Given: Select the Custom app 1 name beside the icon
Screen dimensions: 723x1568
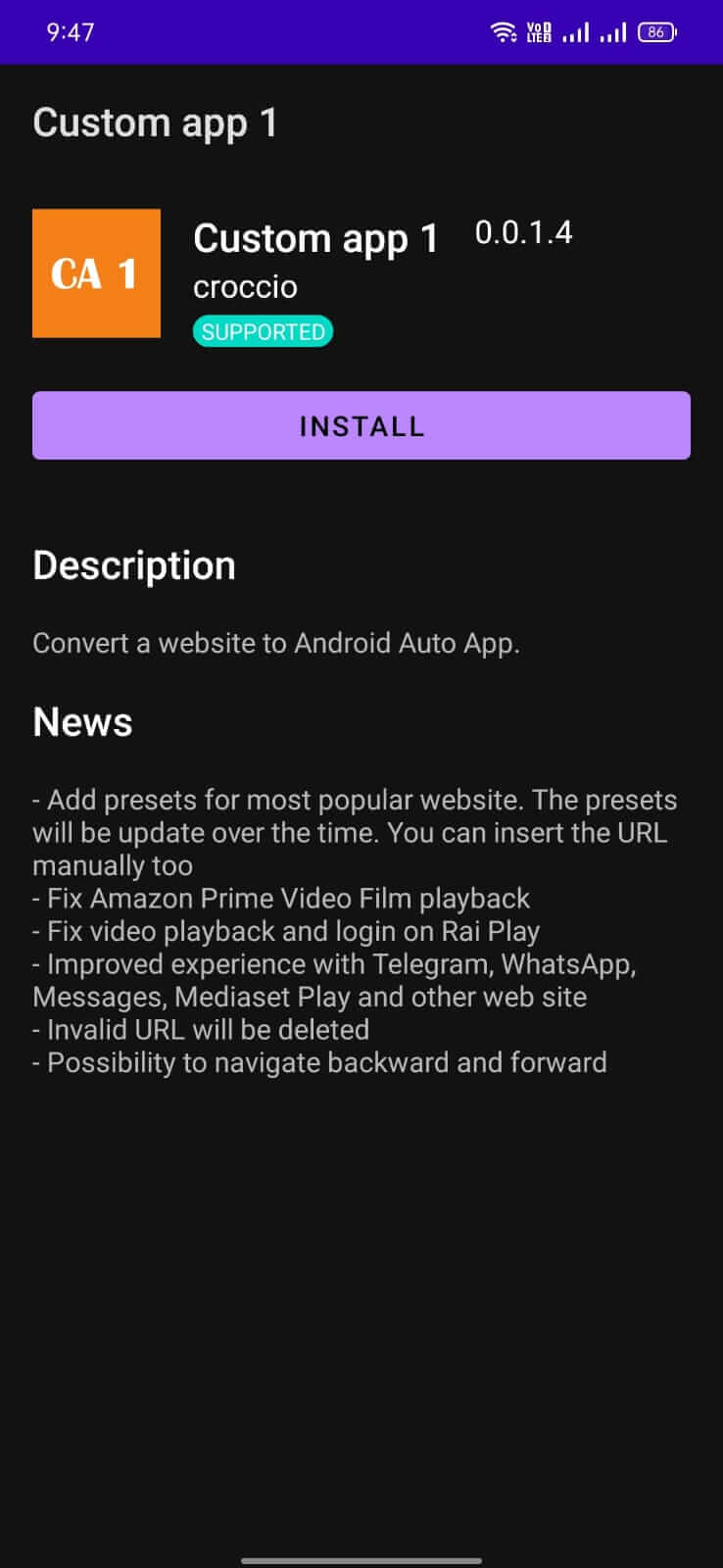Looking at the screenshot, I should (315, 238).
